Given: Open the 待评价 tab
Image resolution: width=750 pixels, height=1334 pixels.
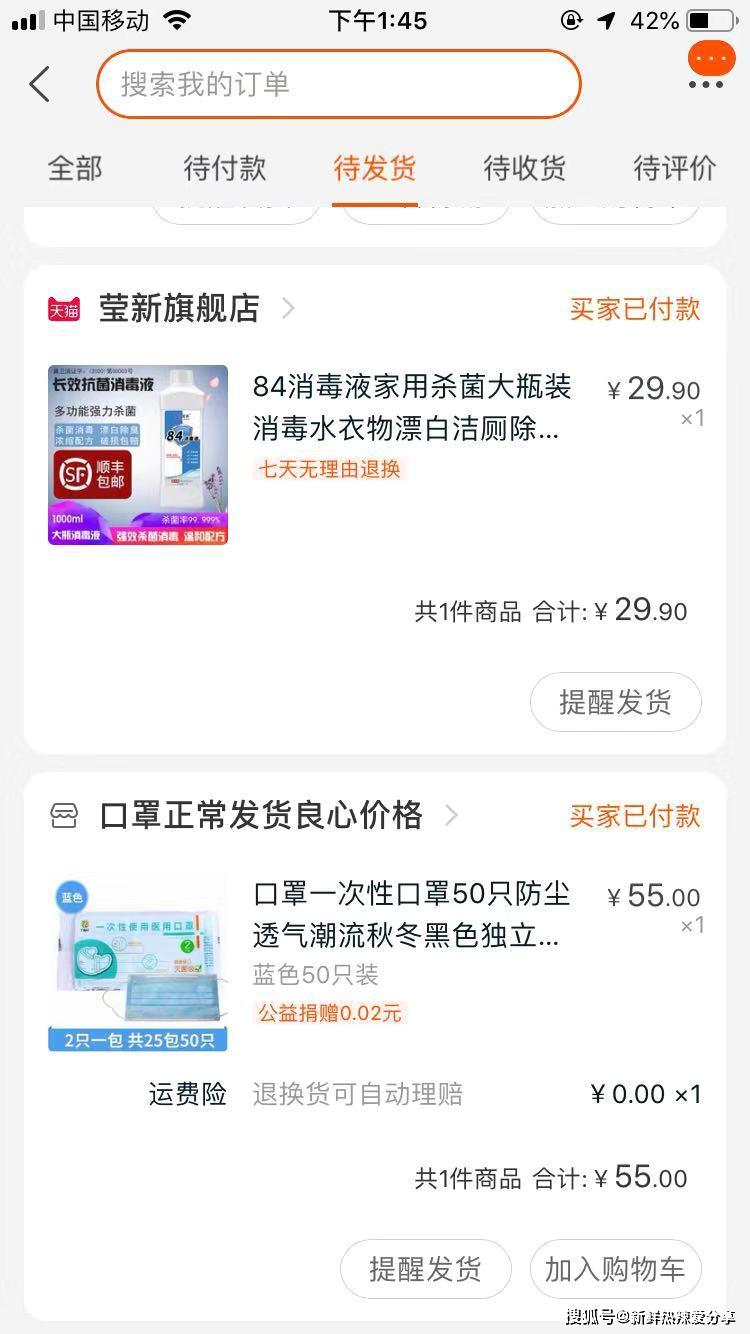Looking at the screenshot, I should (675, 168).
